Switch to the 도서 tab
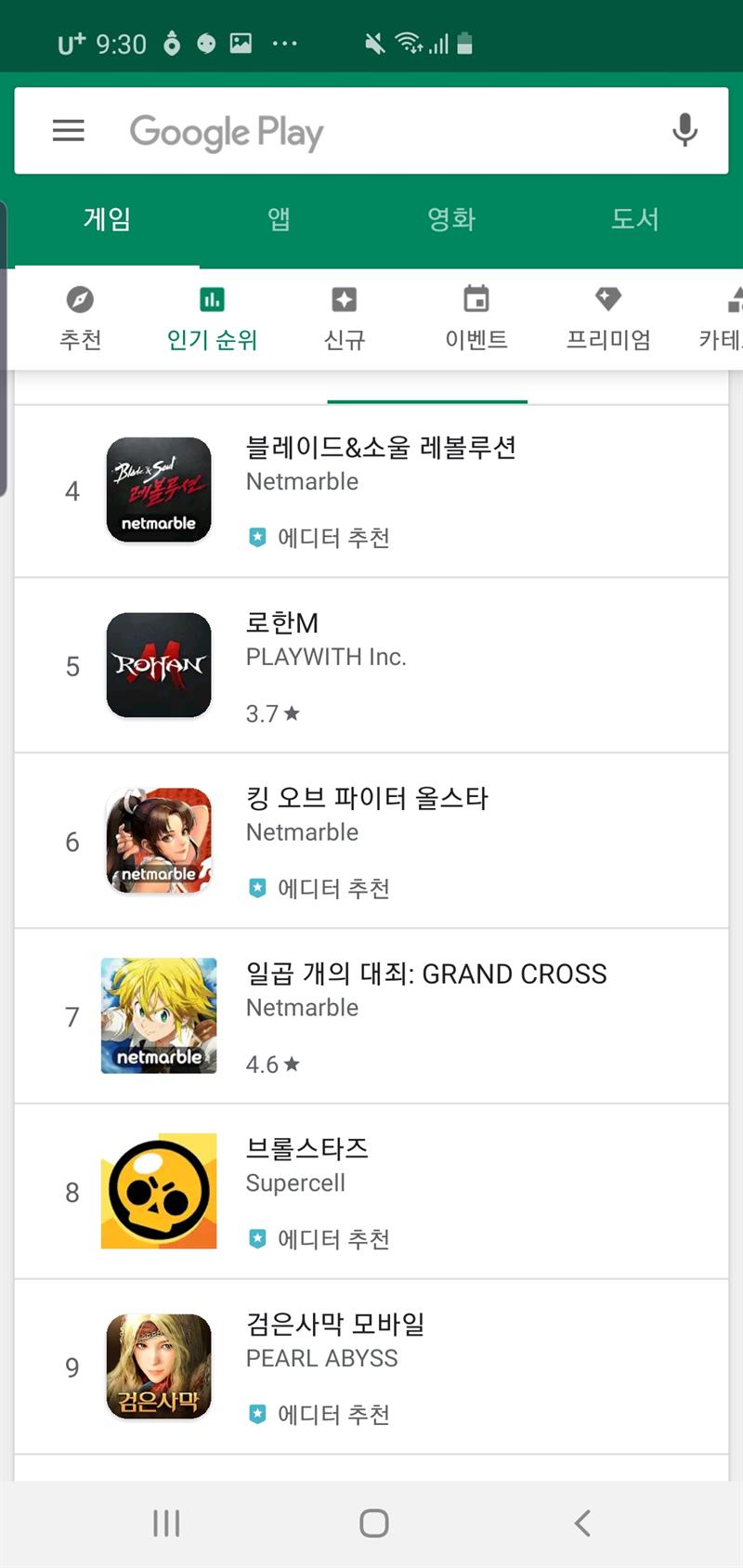The image size is (743, 1568). [634, 219]
